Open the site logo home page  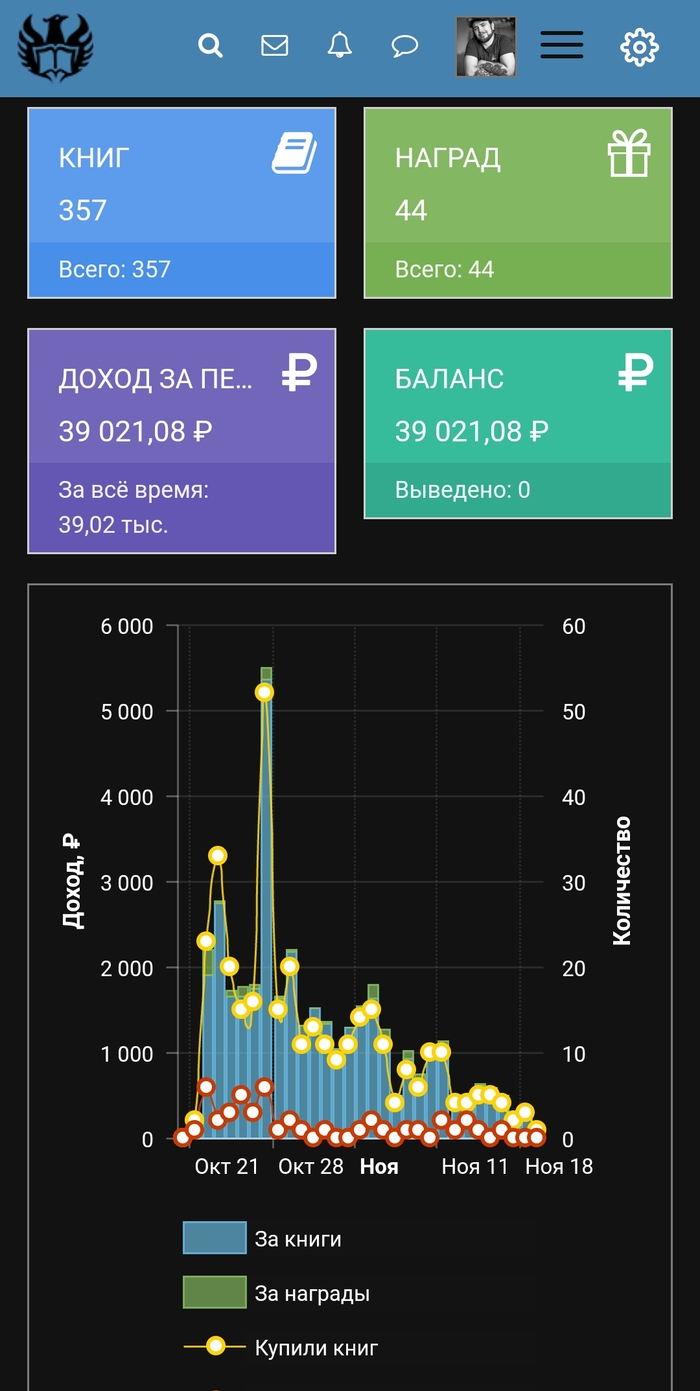pos(54,47)
